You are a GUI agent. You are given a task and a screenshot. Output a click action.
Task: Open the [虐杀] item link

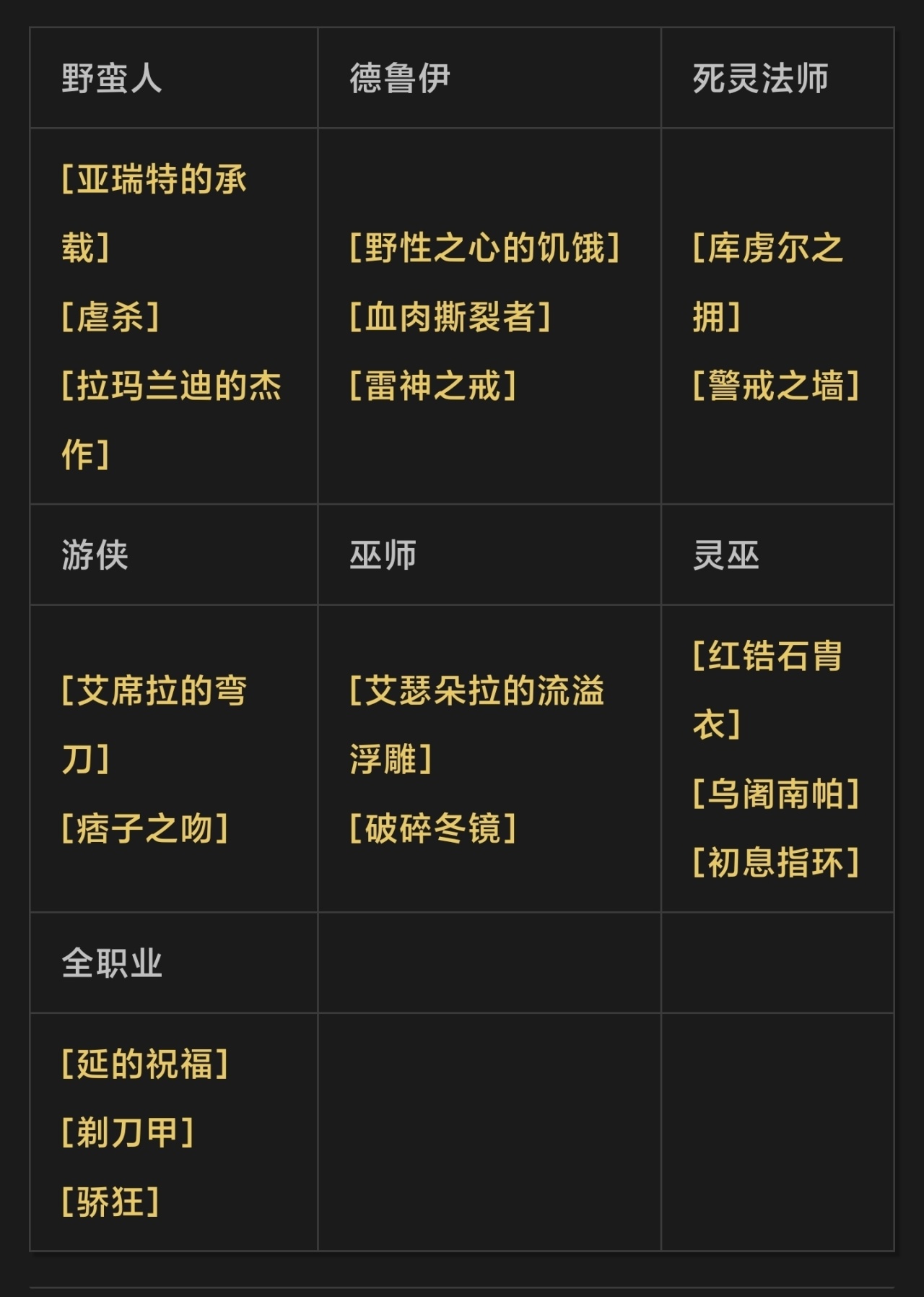point(110,316)
